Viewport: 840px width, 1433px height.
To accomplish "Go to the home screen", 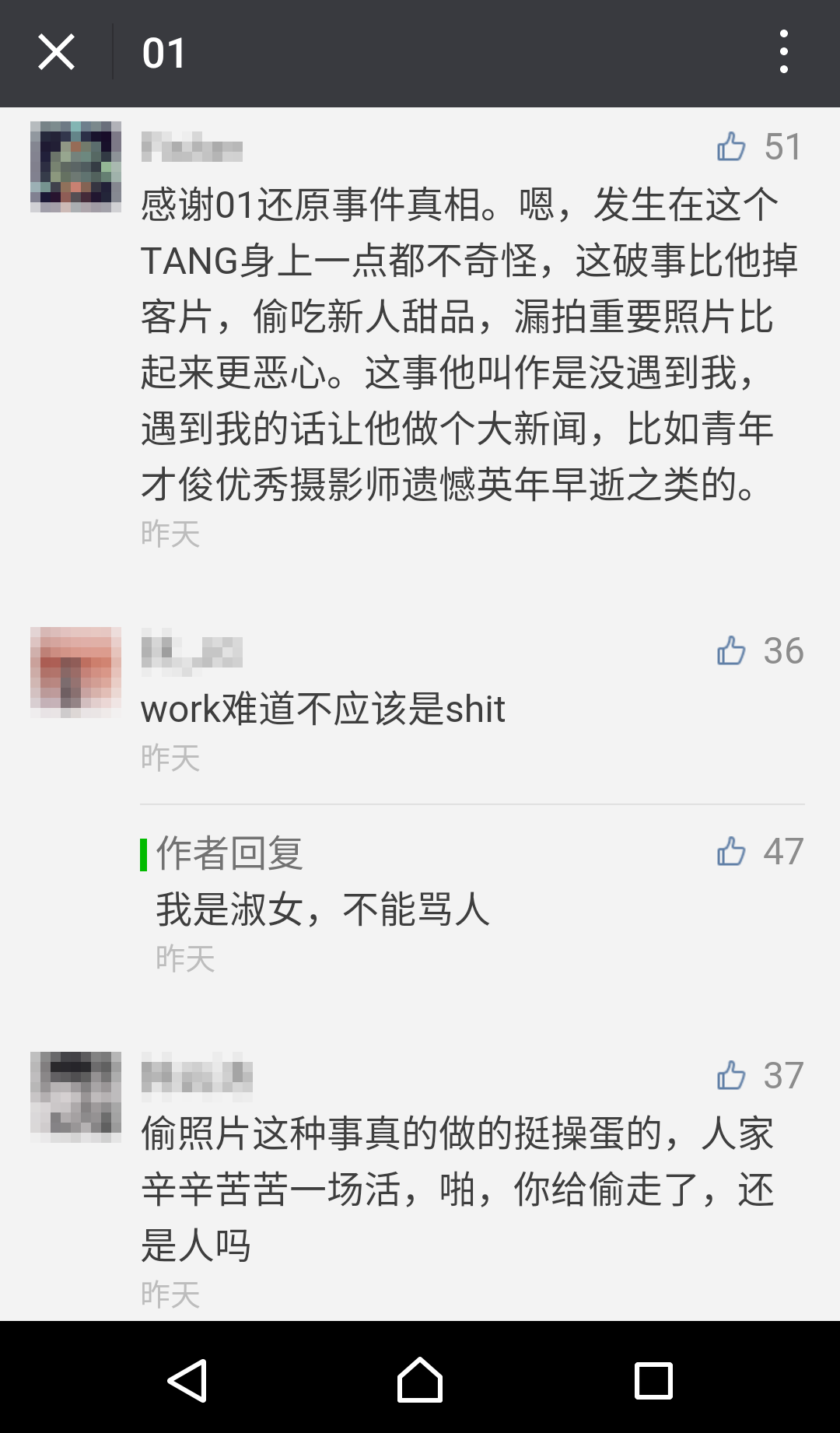I will (420, 1381).
